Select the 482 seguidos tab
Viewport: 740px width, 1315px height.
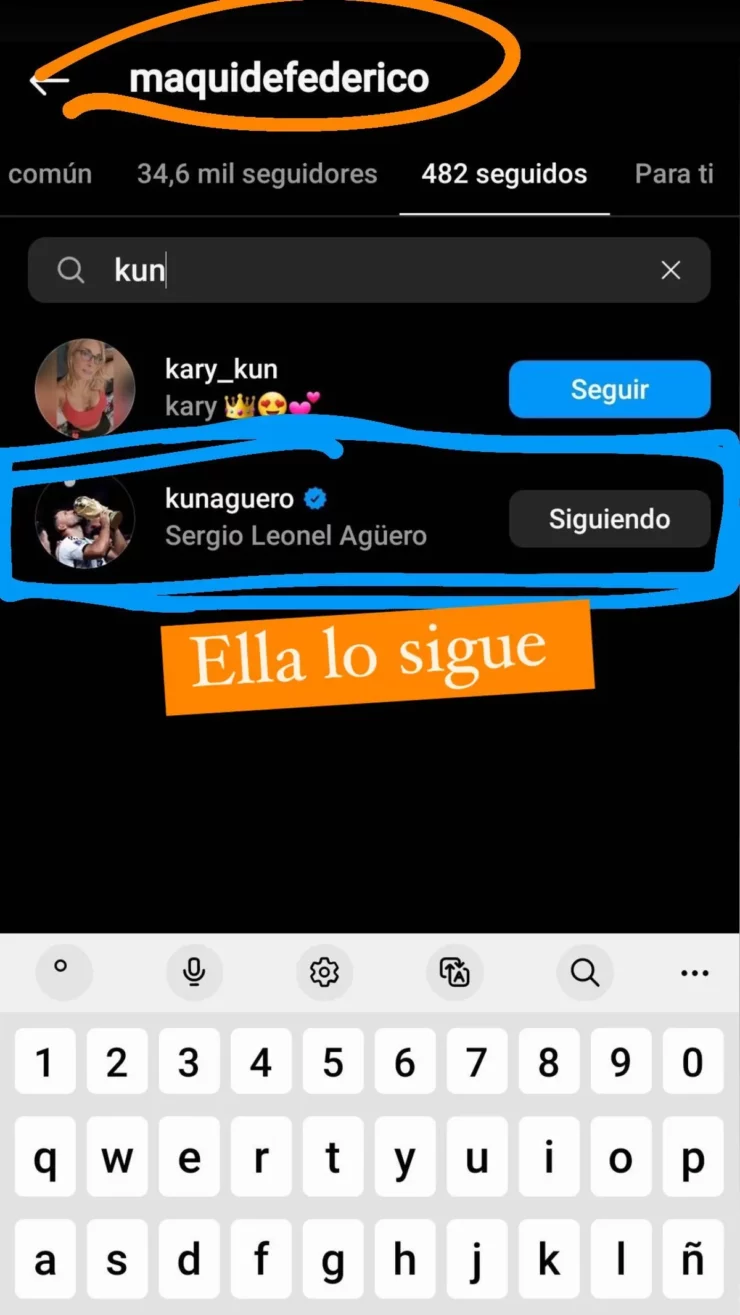point(504,174)
